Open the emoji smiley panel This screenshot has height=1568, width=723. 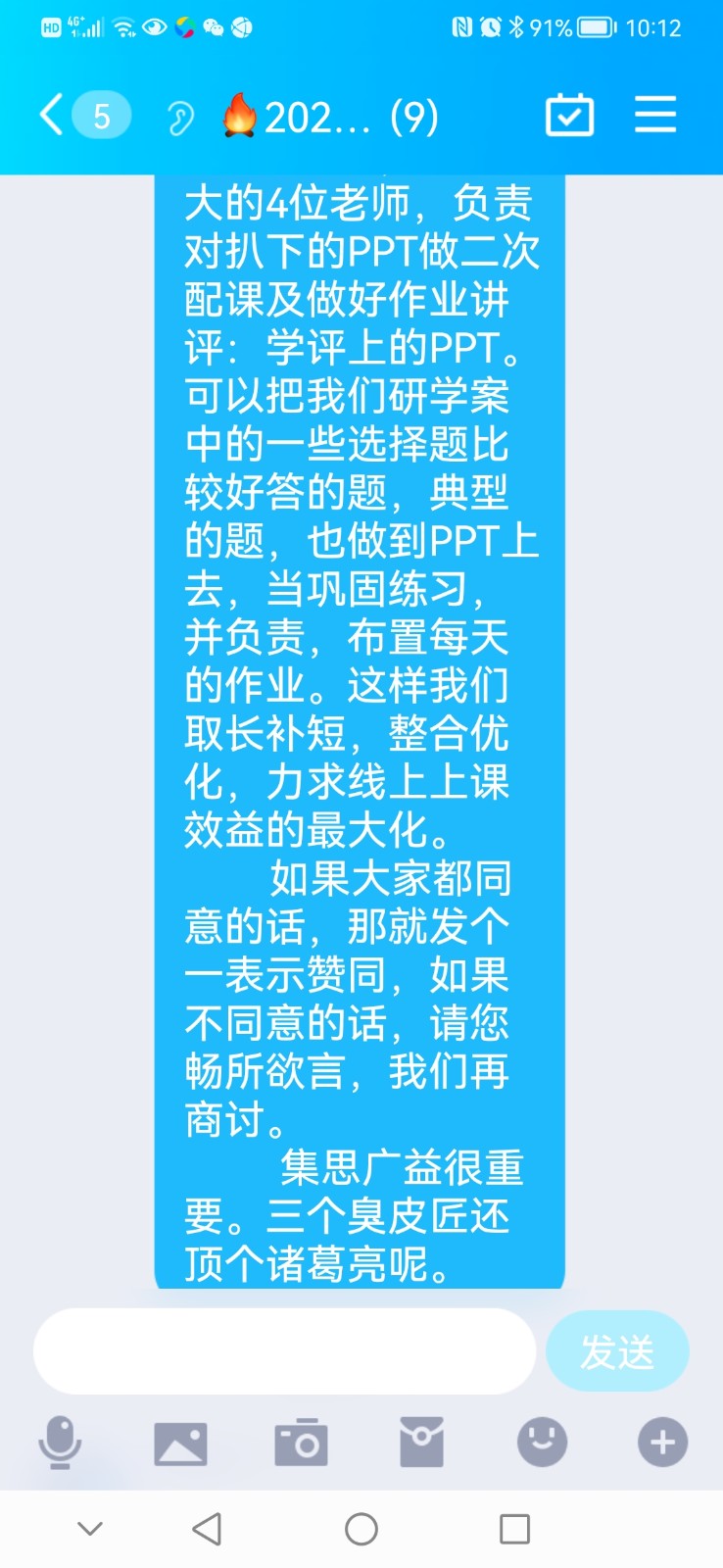(542, 1442)
